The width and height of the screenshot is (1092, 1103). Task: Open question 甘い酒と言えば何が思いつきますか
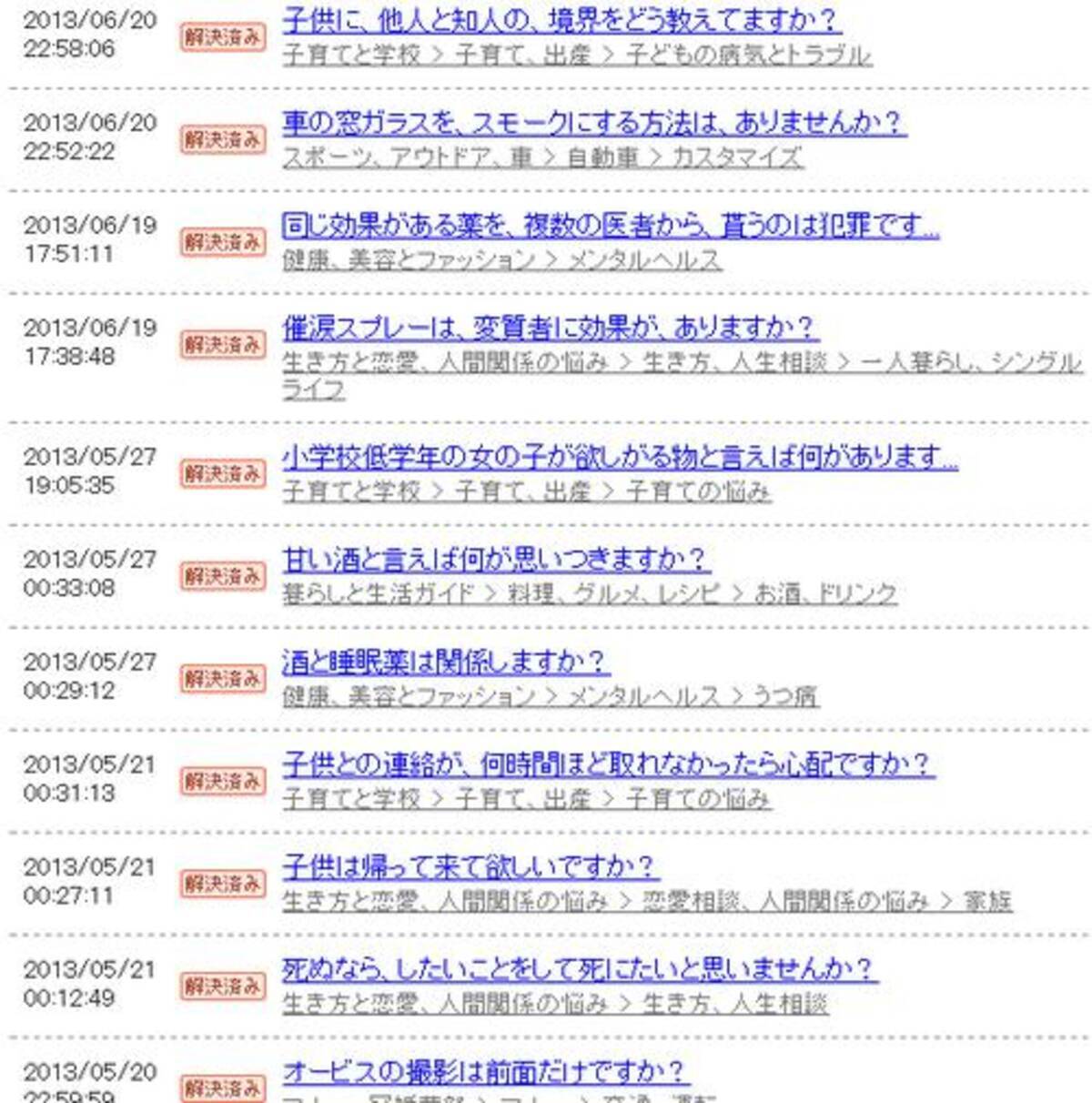[496, 559]
